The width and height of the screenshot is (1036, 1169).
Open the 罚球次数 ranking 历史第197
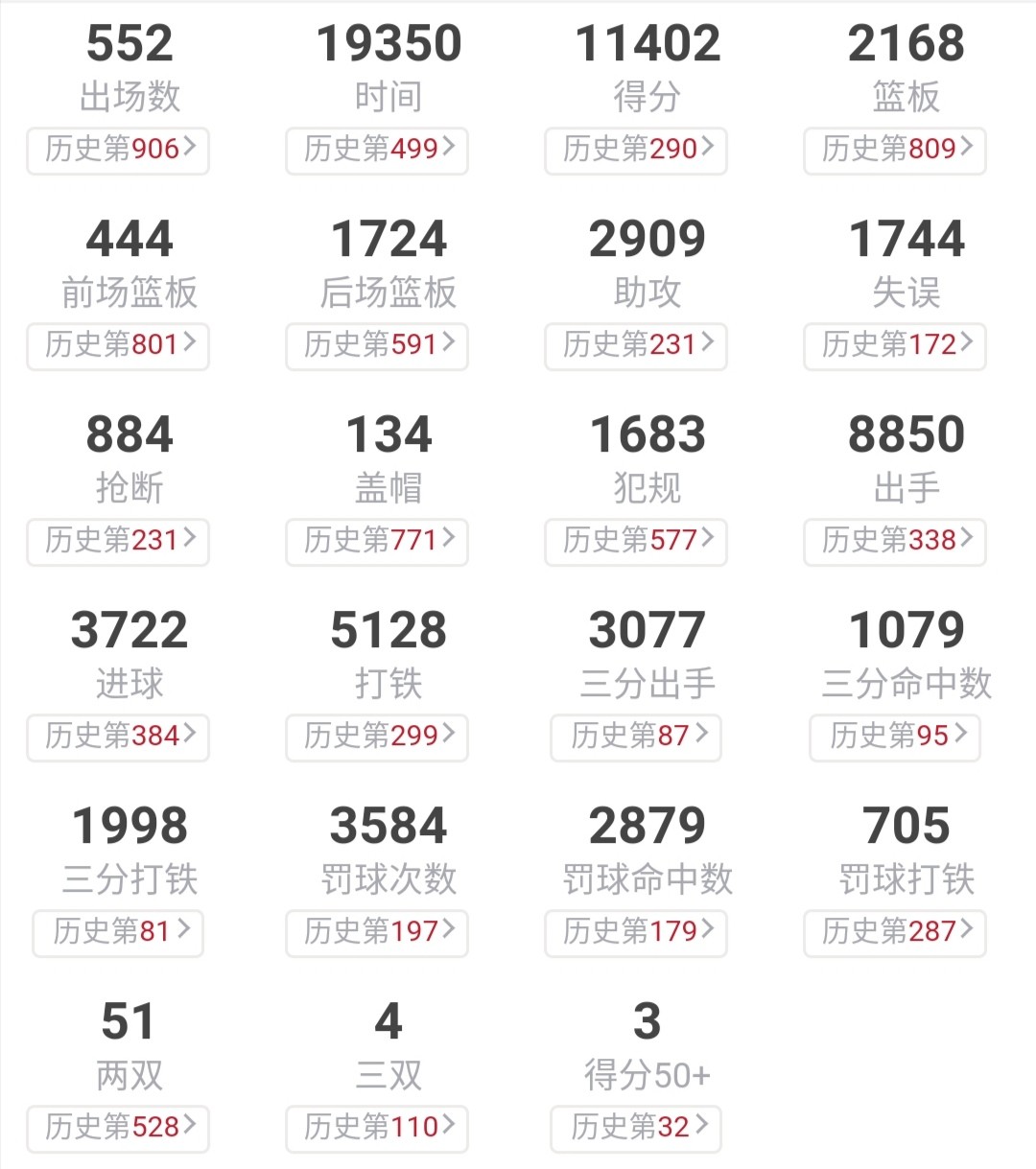(x=377, y=932)
